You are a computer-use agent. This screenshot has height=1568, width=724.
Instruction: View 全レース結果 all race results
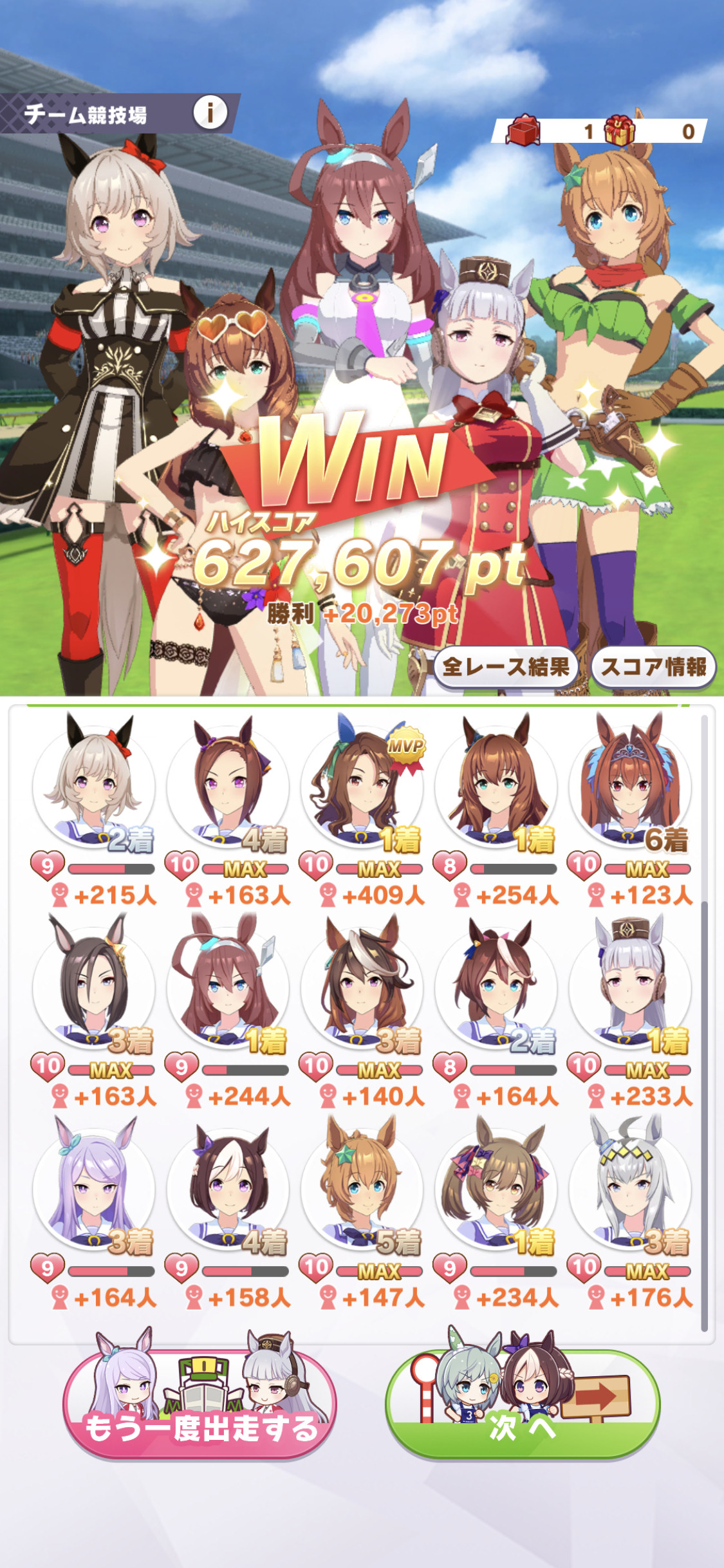(506, 667)
